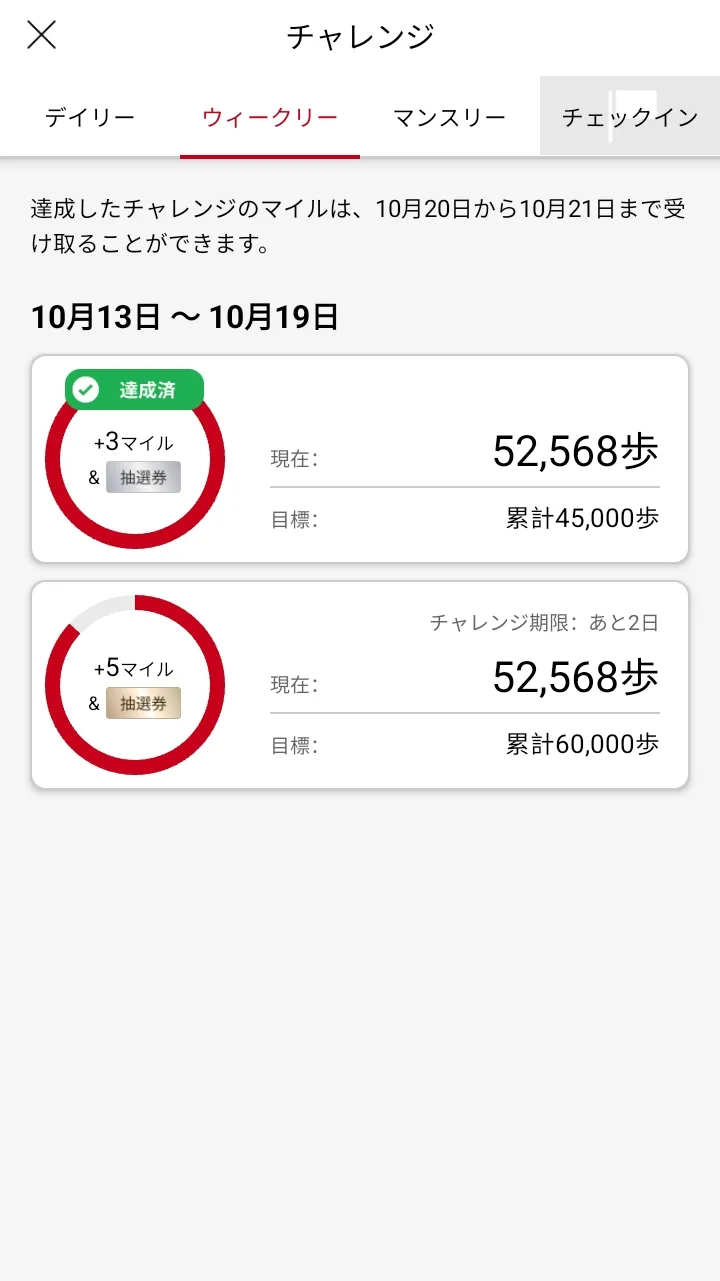Open the achieved 45,000歩 challenge card
Viewport: 720px width, 1281px height.
(x=360, y=459)
